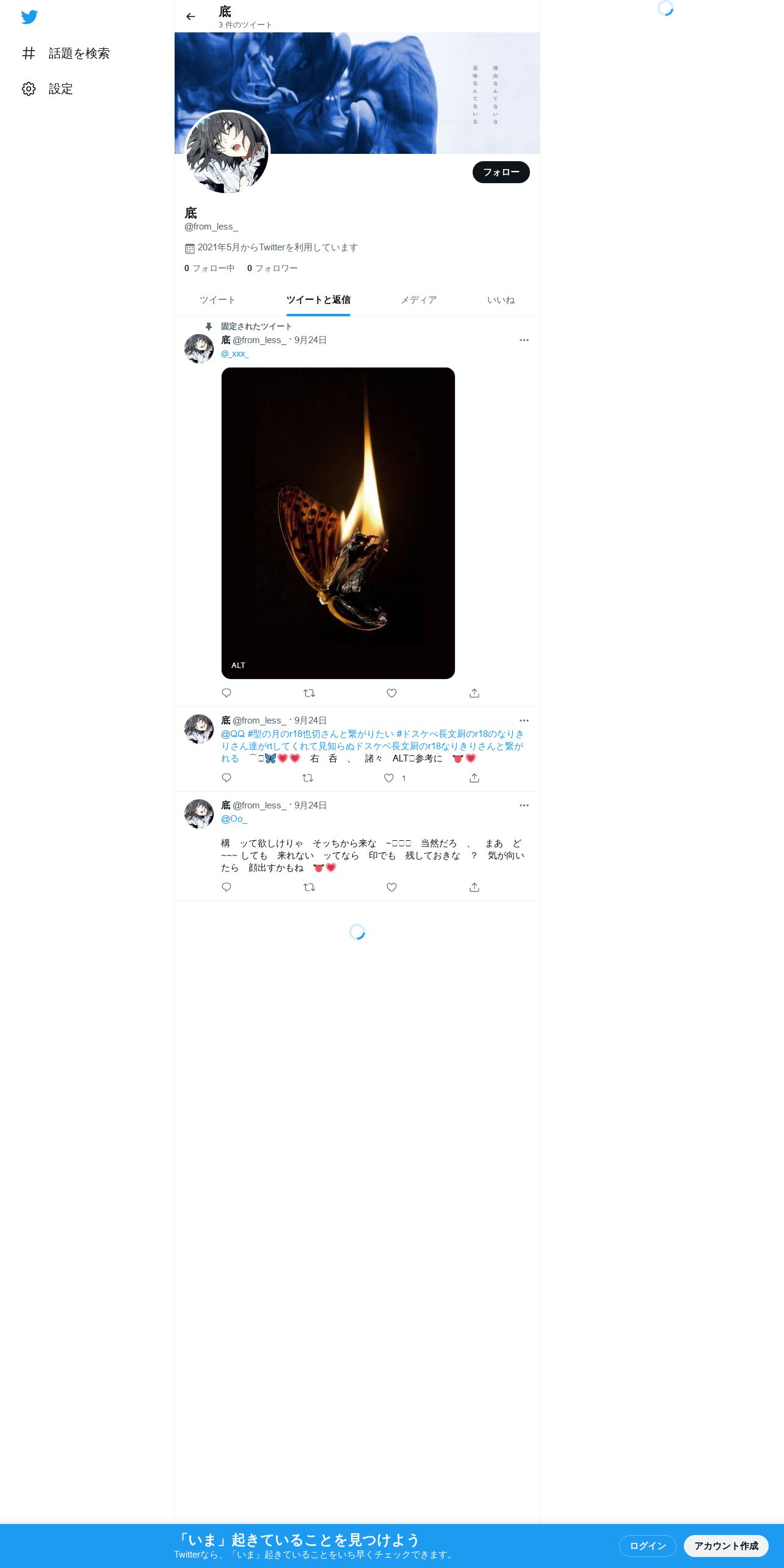Image resolution: width=784 pixels, height=1568 pixels.
Task: Go back using the arrow icon
Action: tap(191, 16)
